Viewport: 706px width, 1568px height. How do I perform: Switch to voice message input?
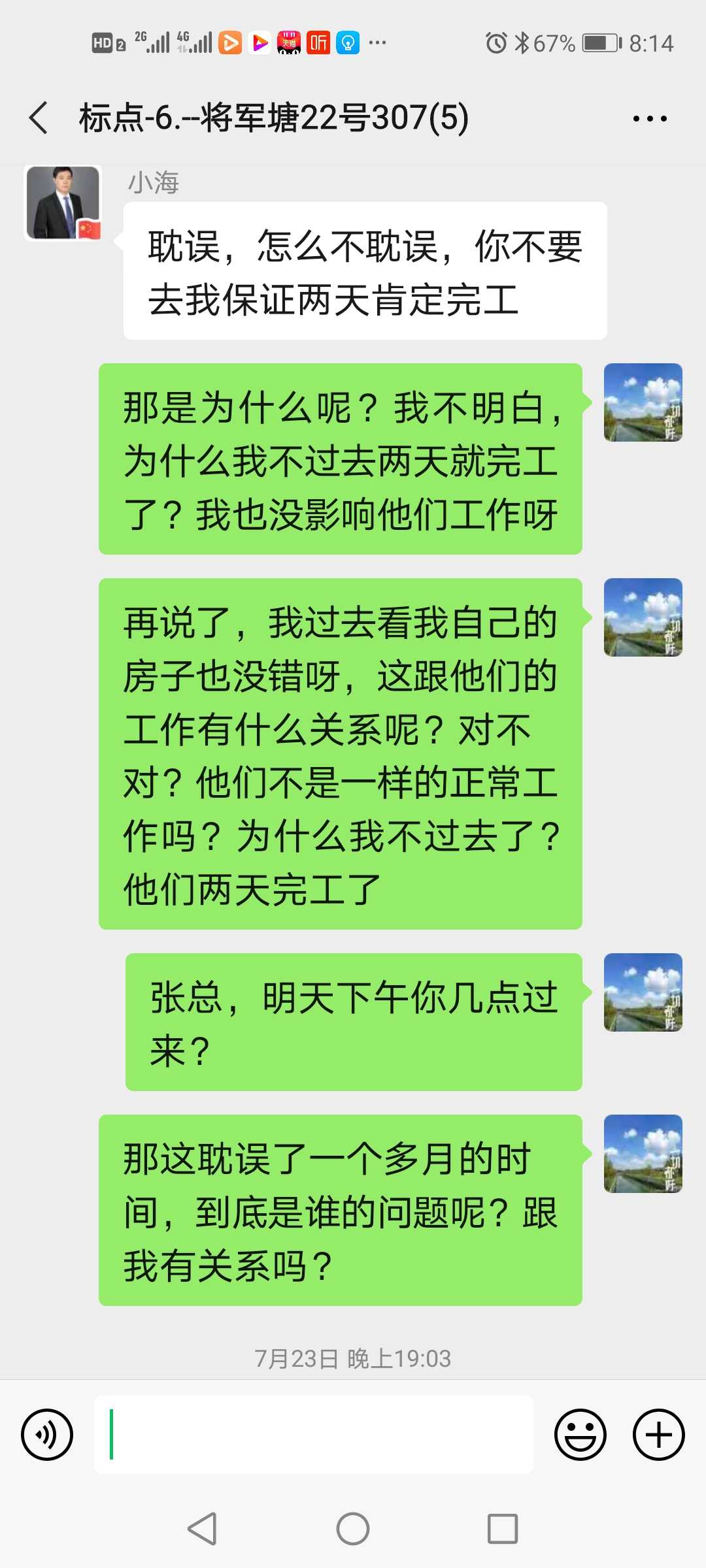[47, 1435]
